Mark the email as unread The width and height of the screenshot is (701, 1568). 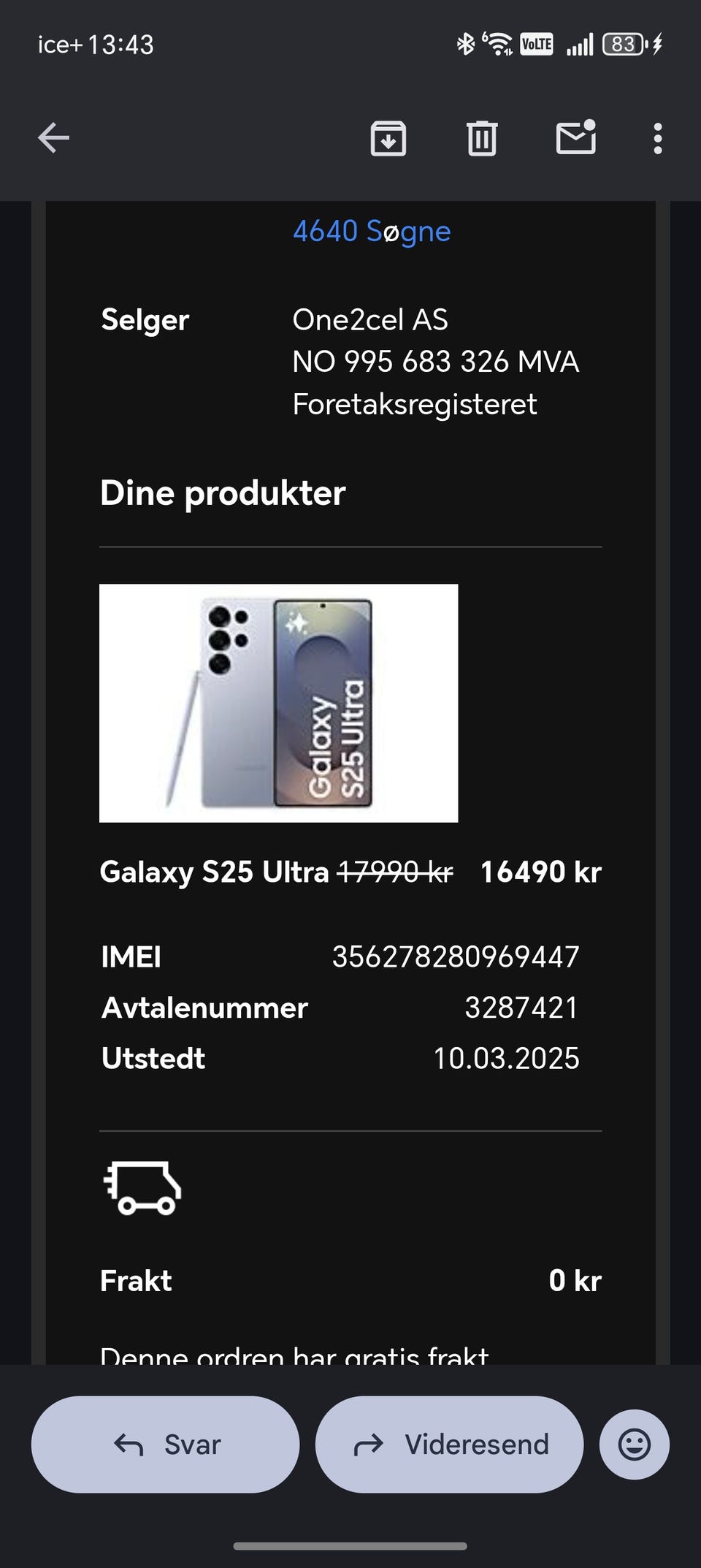coord(575,137)
